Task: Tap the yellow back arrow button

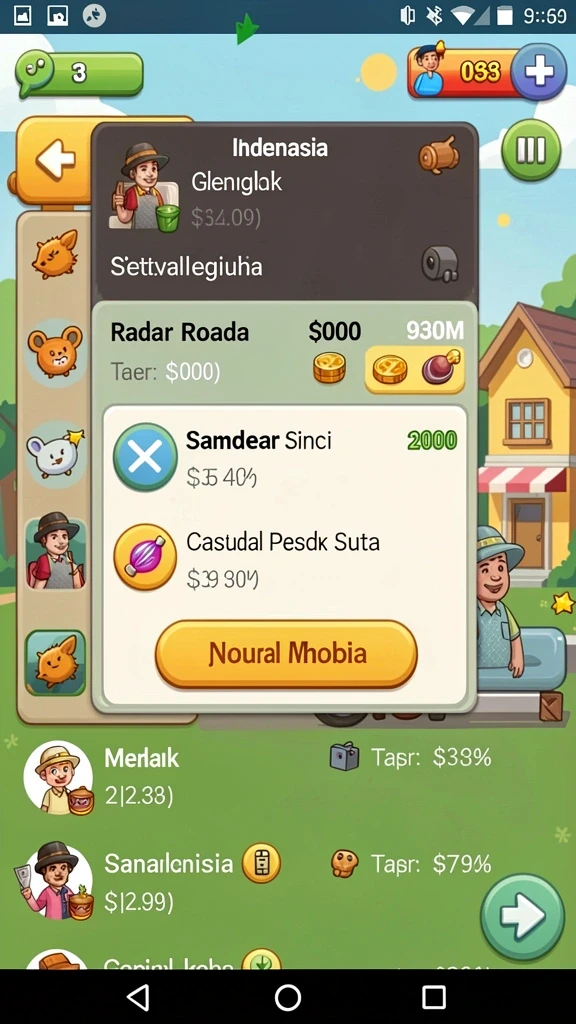Action: 55,160
